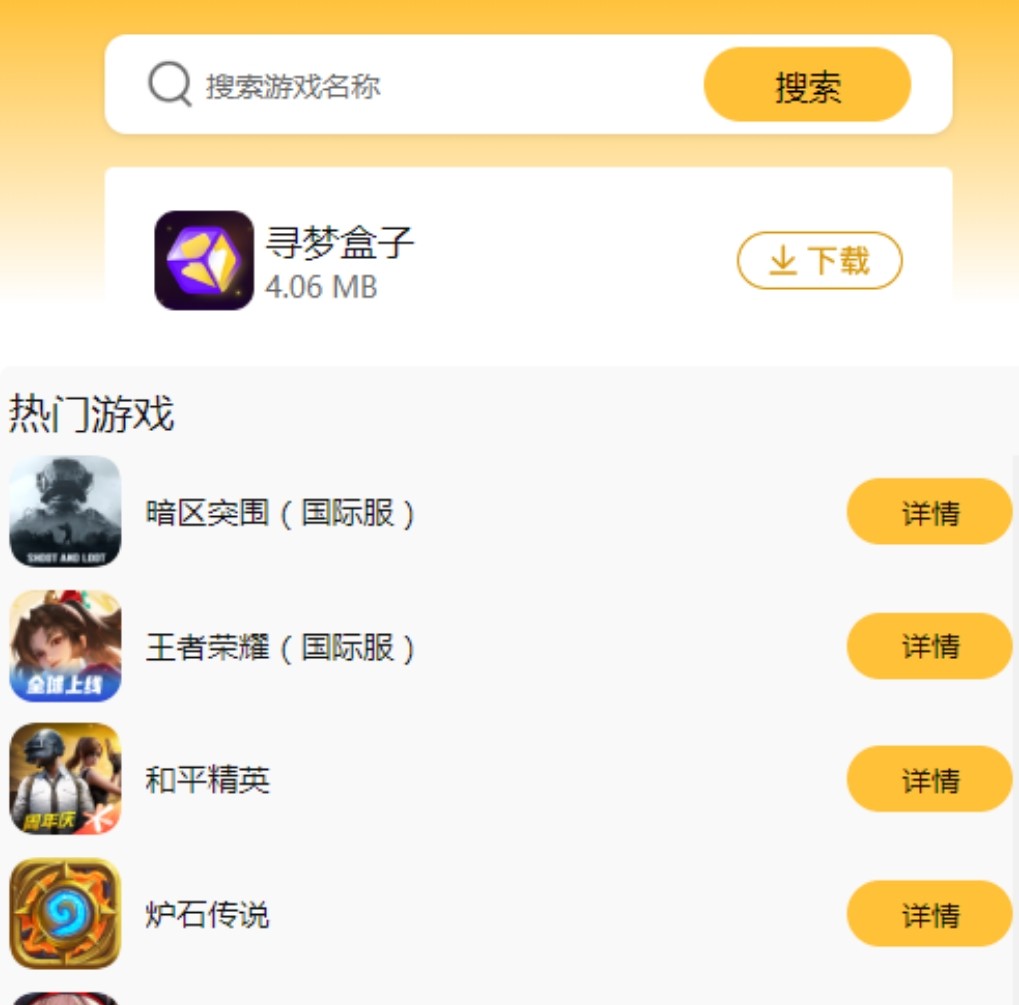Select the 王者荣耀 game row
This screenshot has width=1019, height=1005.
[280, 647]
